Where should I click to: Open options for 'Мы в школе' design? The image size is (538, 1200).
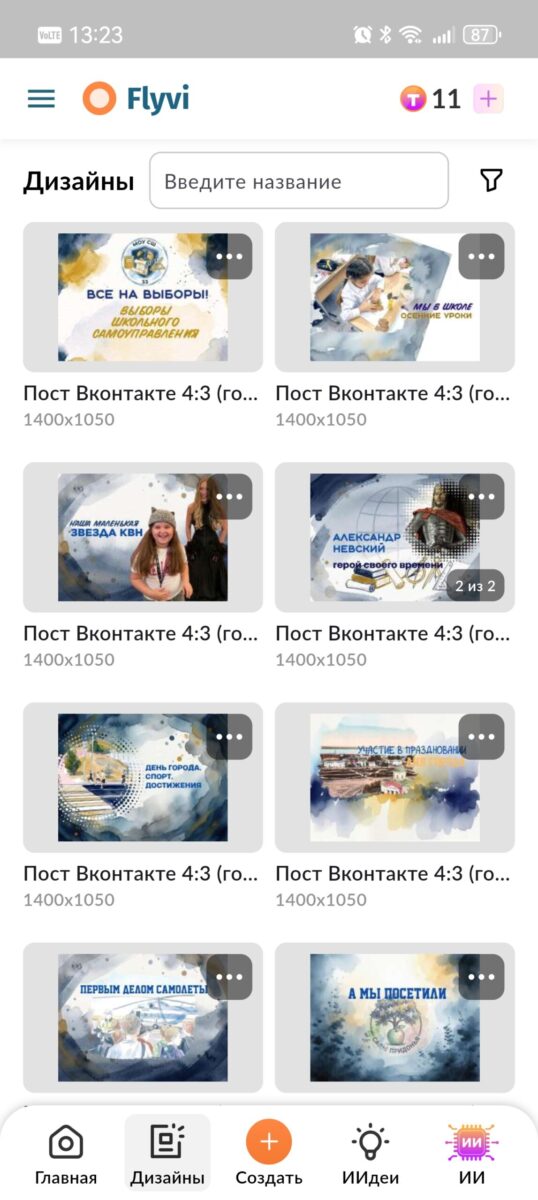[481, 256]
